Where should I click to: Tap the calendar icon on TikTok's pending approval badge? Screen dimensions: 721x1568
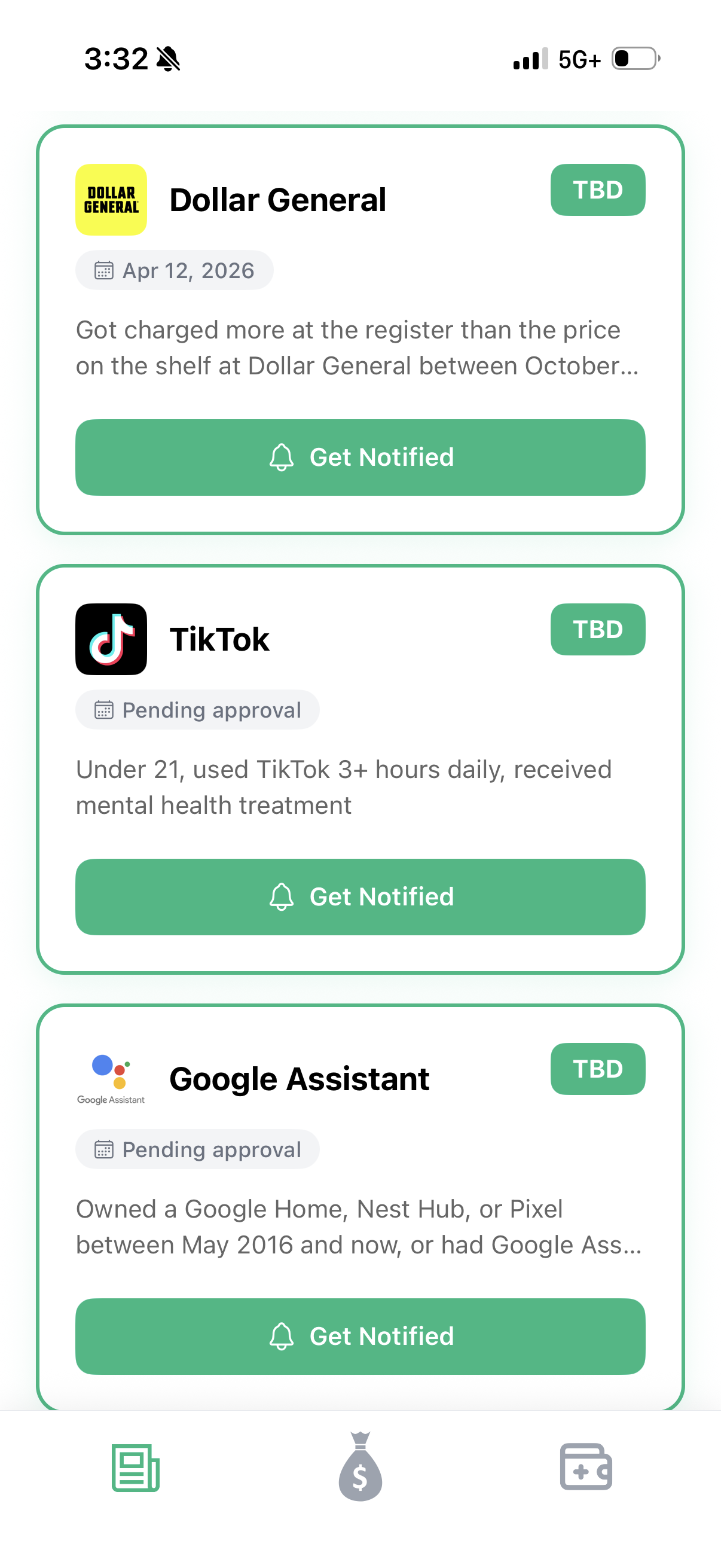pyautogui.click(x=104, y=709)
